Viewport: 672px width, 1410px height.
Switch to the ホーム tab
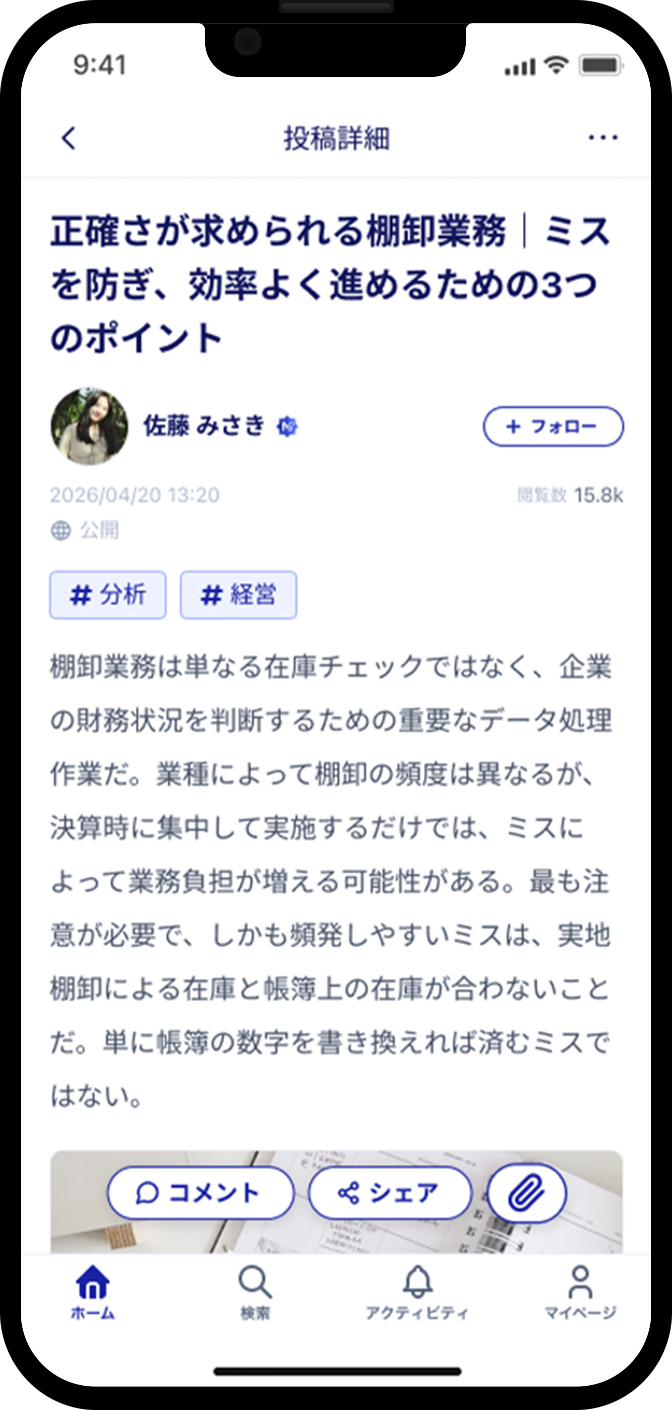tap(92, 1293)
